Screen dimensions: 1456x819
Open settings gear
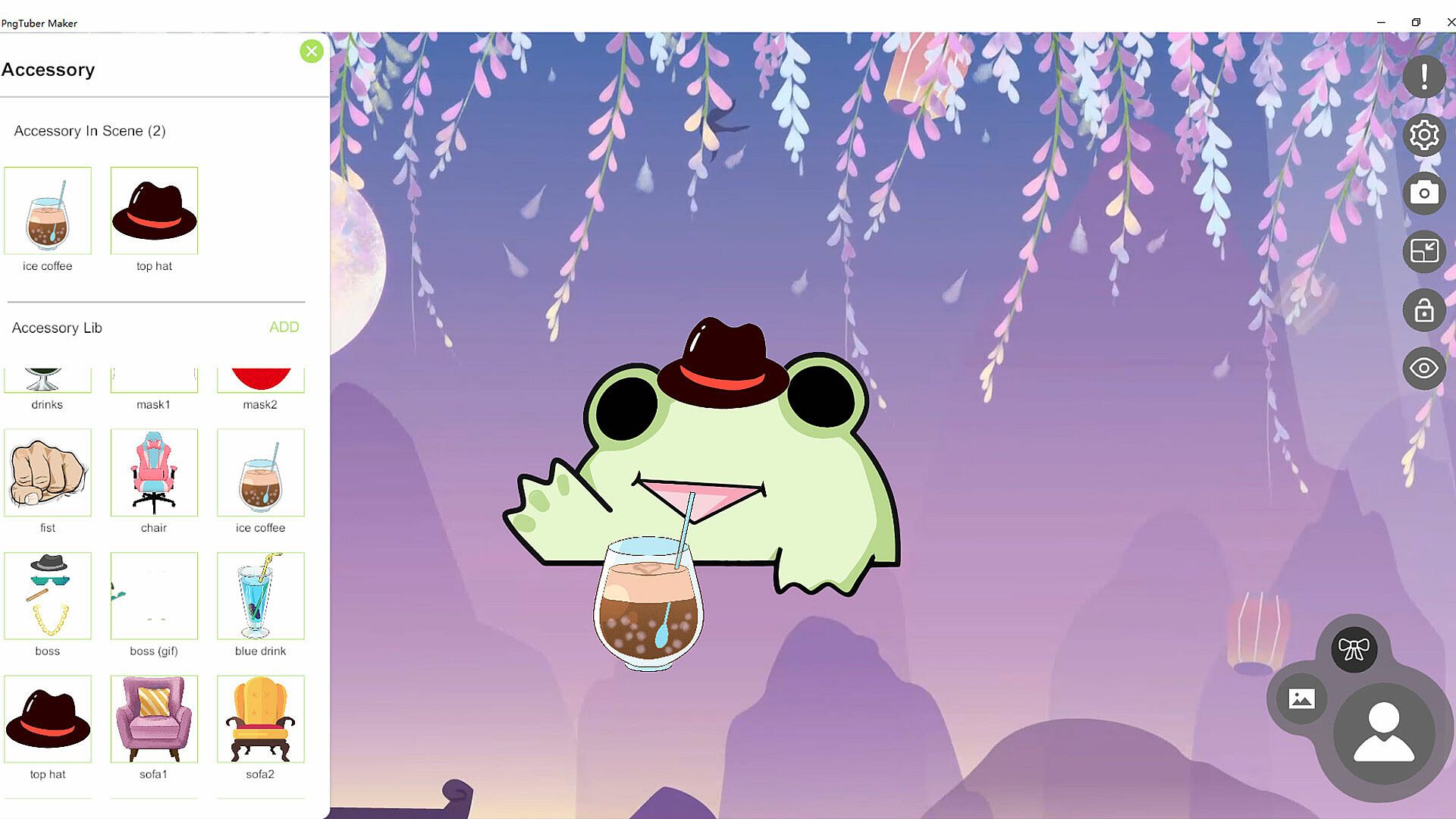(1423, 136)
